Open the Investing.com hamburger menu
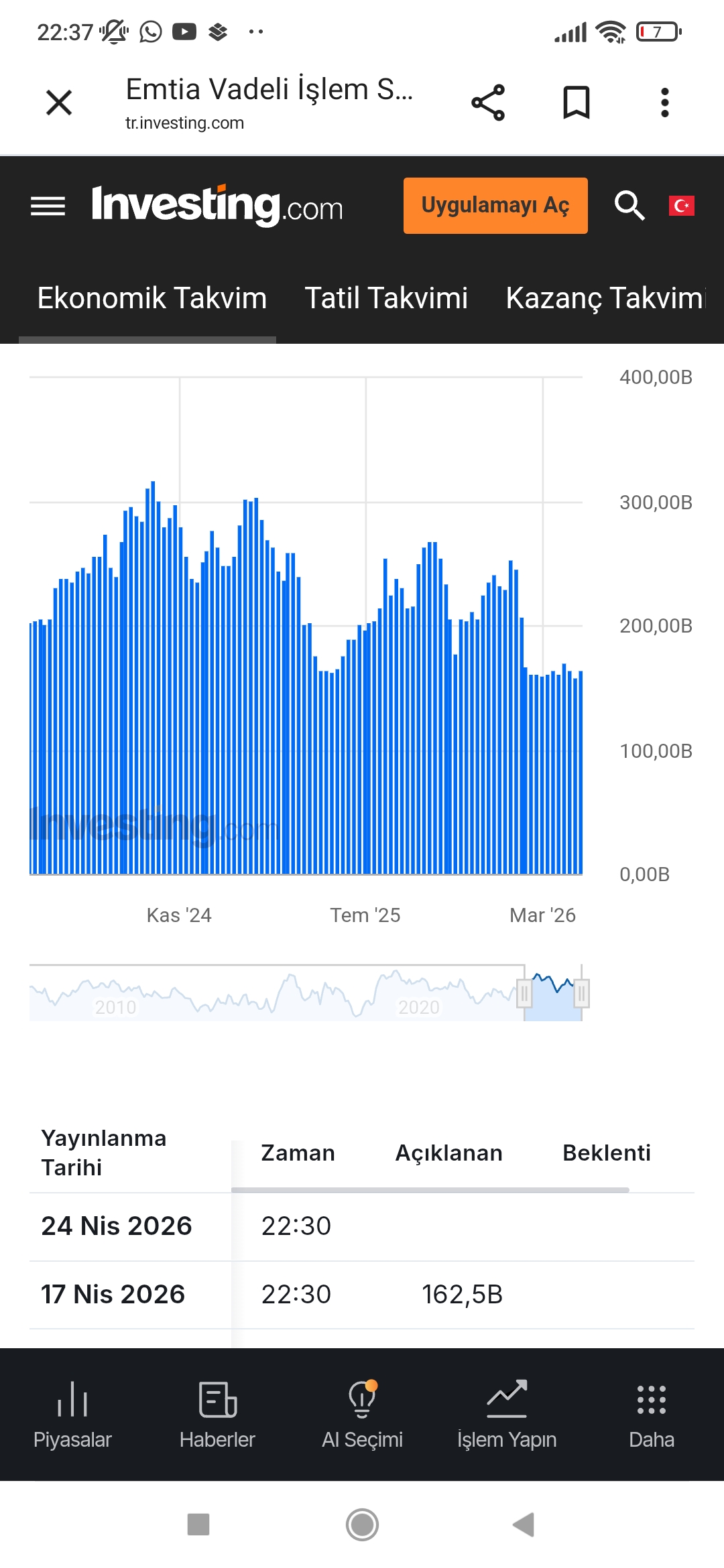This screenshot has height=1568, width=724. pos(48,206)
